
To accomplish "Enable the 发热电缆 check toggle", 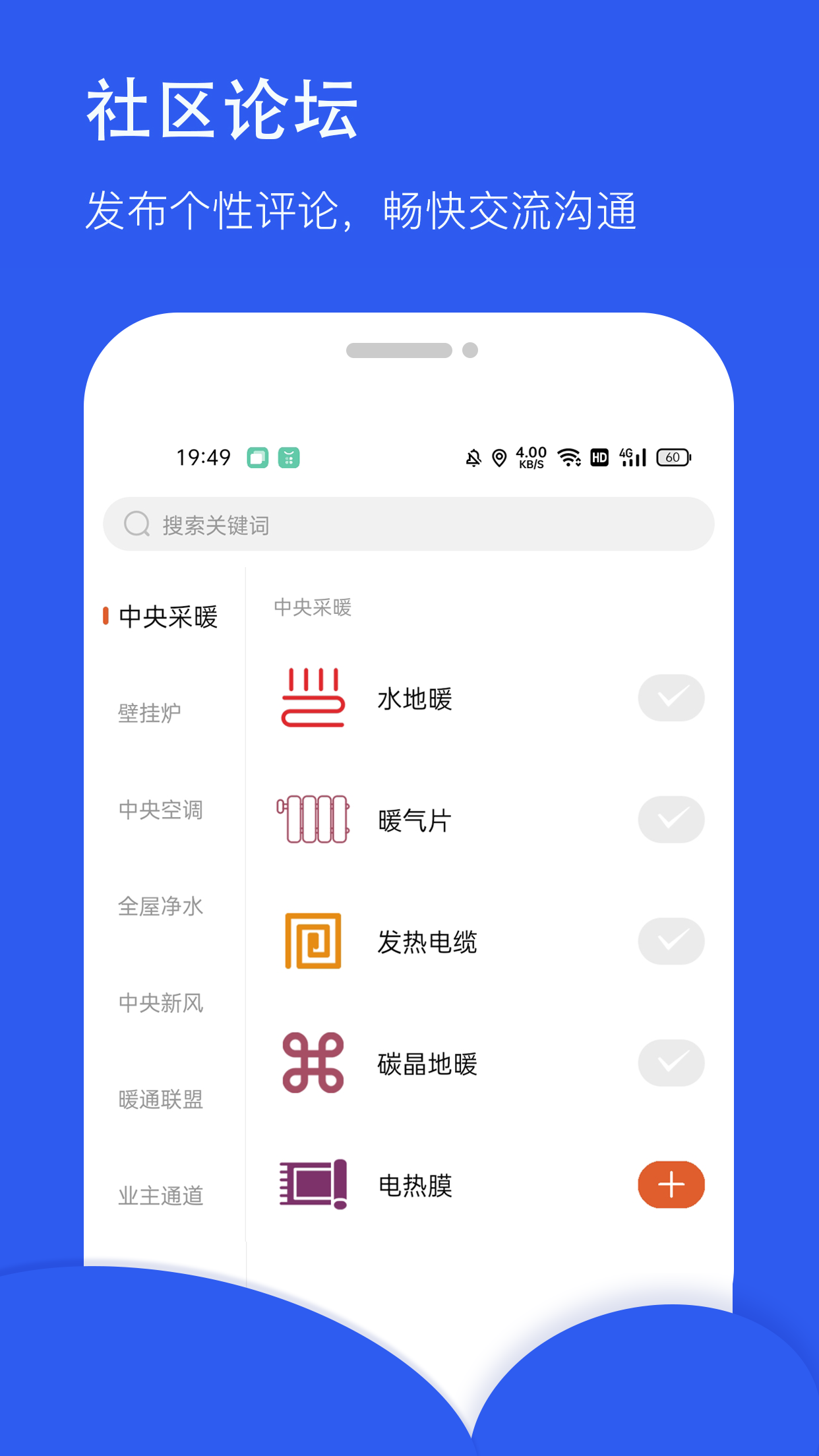I will [671, 942].
